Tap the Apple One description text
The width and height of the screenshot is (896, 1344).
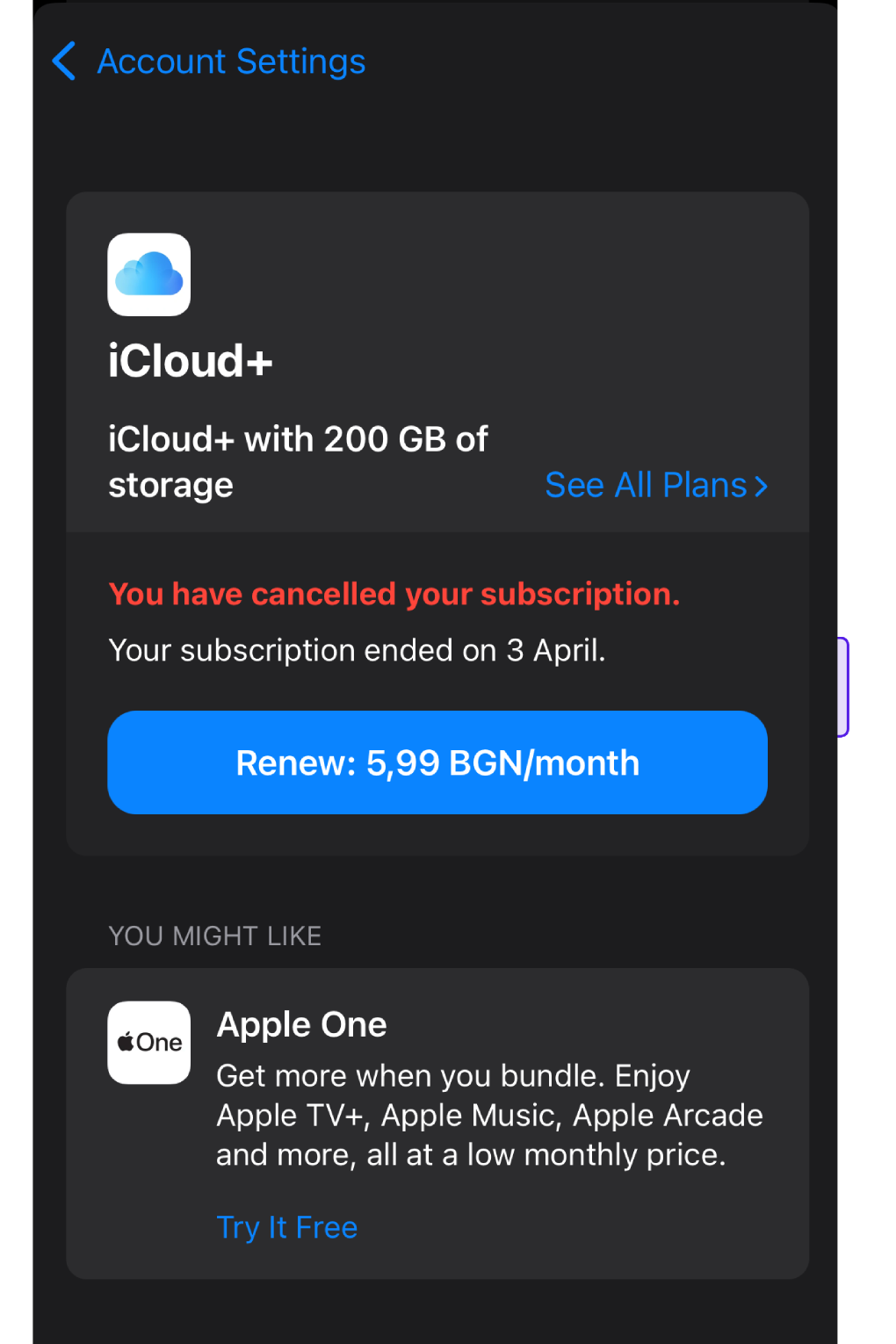click(489, 1114)
